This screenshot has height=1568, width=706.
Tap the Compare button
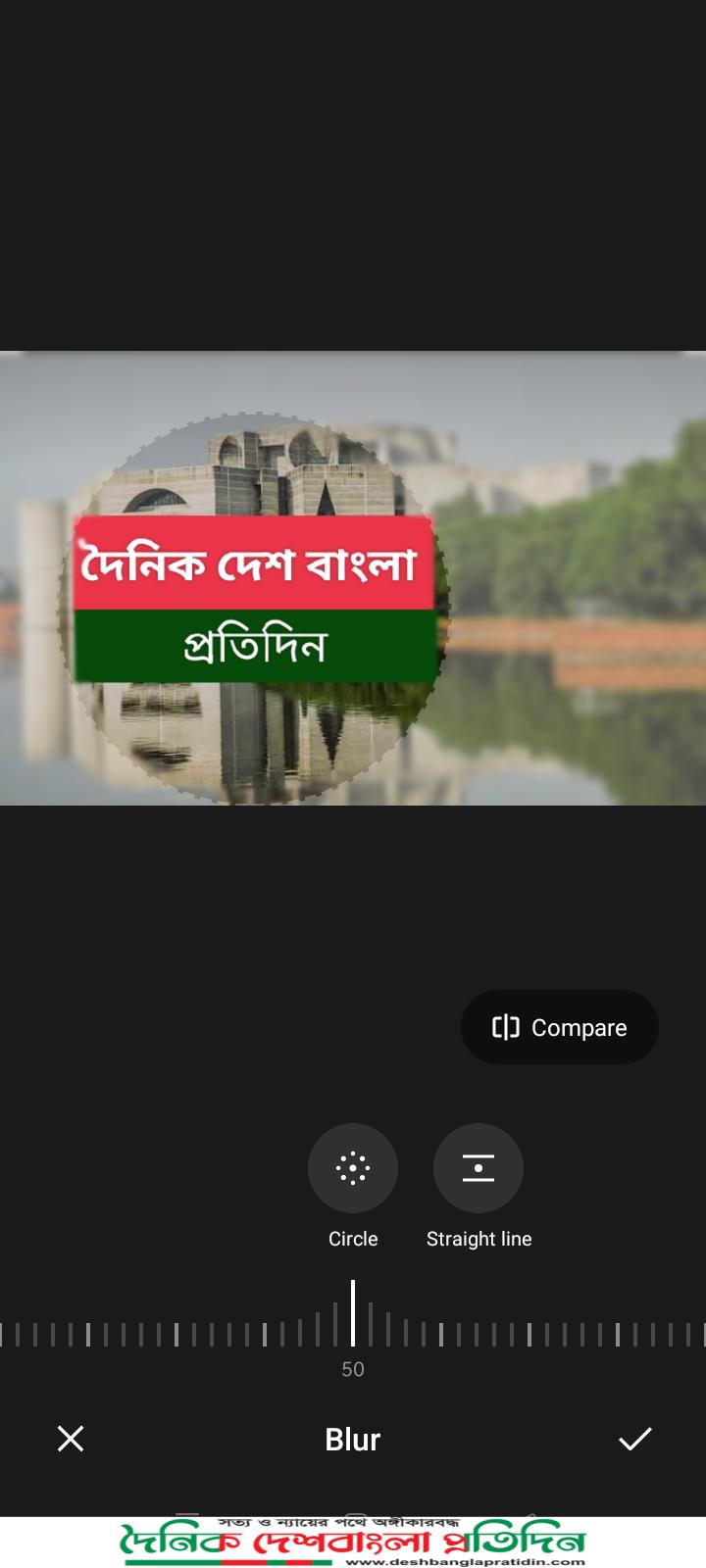(x=559, y=1027)
